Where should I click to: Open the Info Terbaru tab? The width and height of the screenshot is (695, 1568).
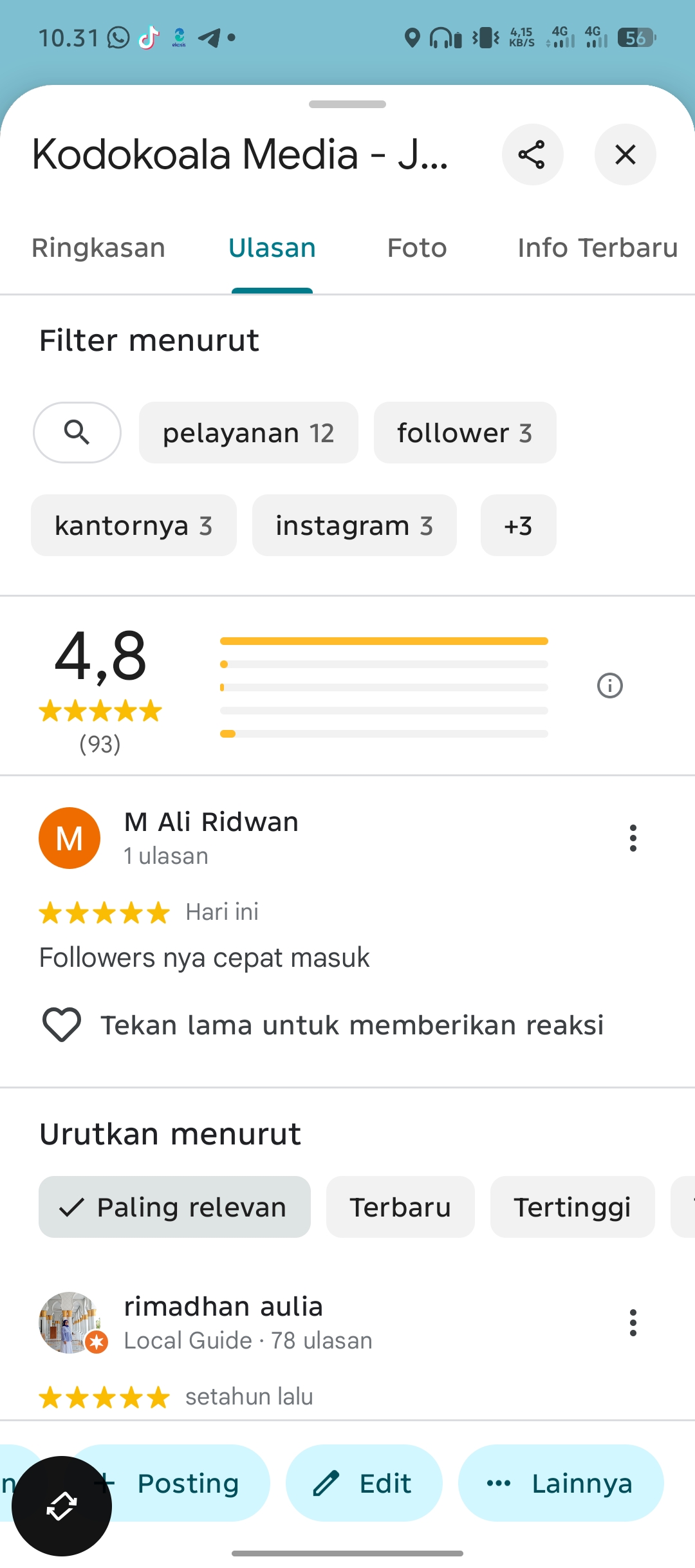[x=598, y=248]
